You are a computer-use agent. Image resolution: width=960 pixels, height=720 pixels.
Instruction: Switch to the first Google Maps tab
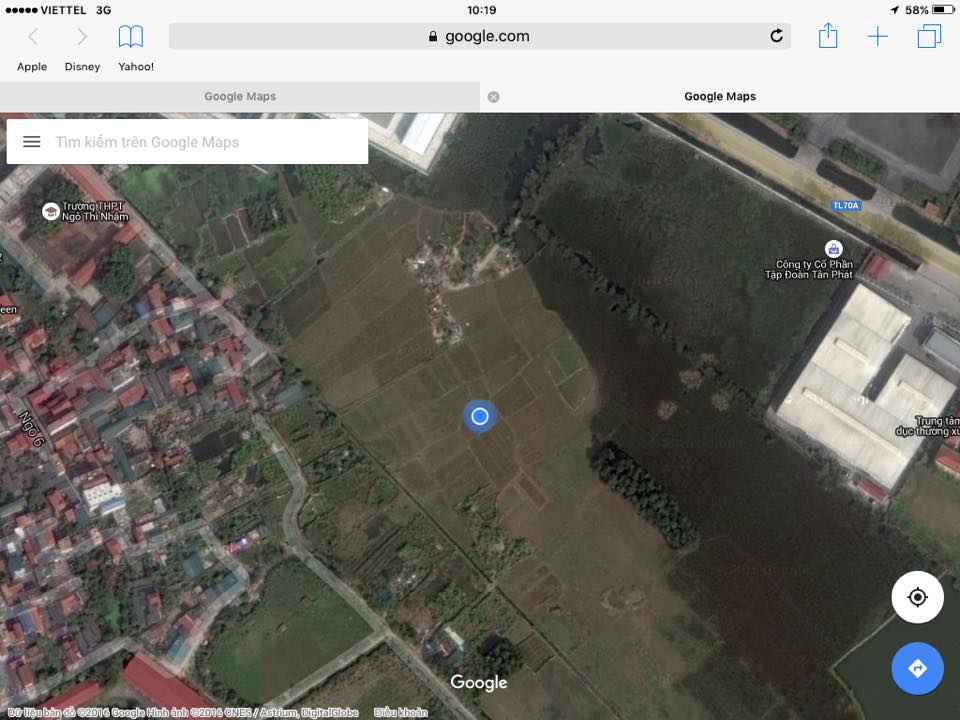(x=240, y=97)
